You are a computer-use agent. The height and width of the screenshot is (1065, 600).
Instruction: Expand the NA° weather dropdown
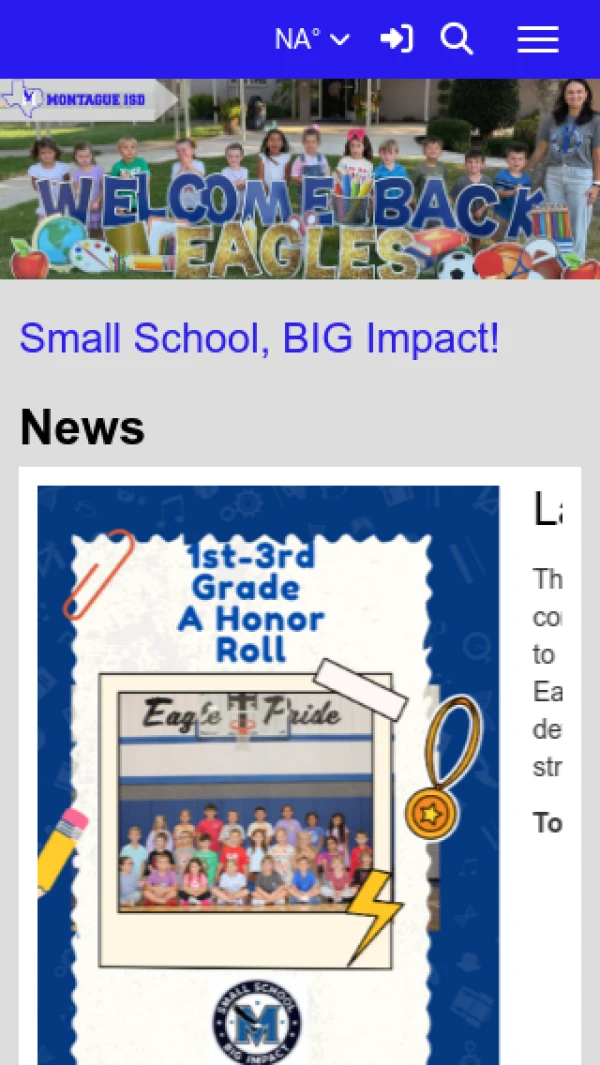312,39
